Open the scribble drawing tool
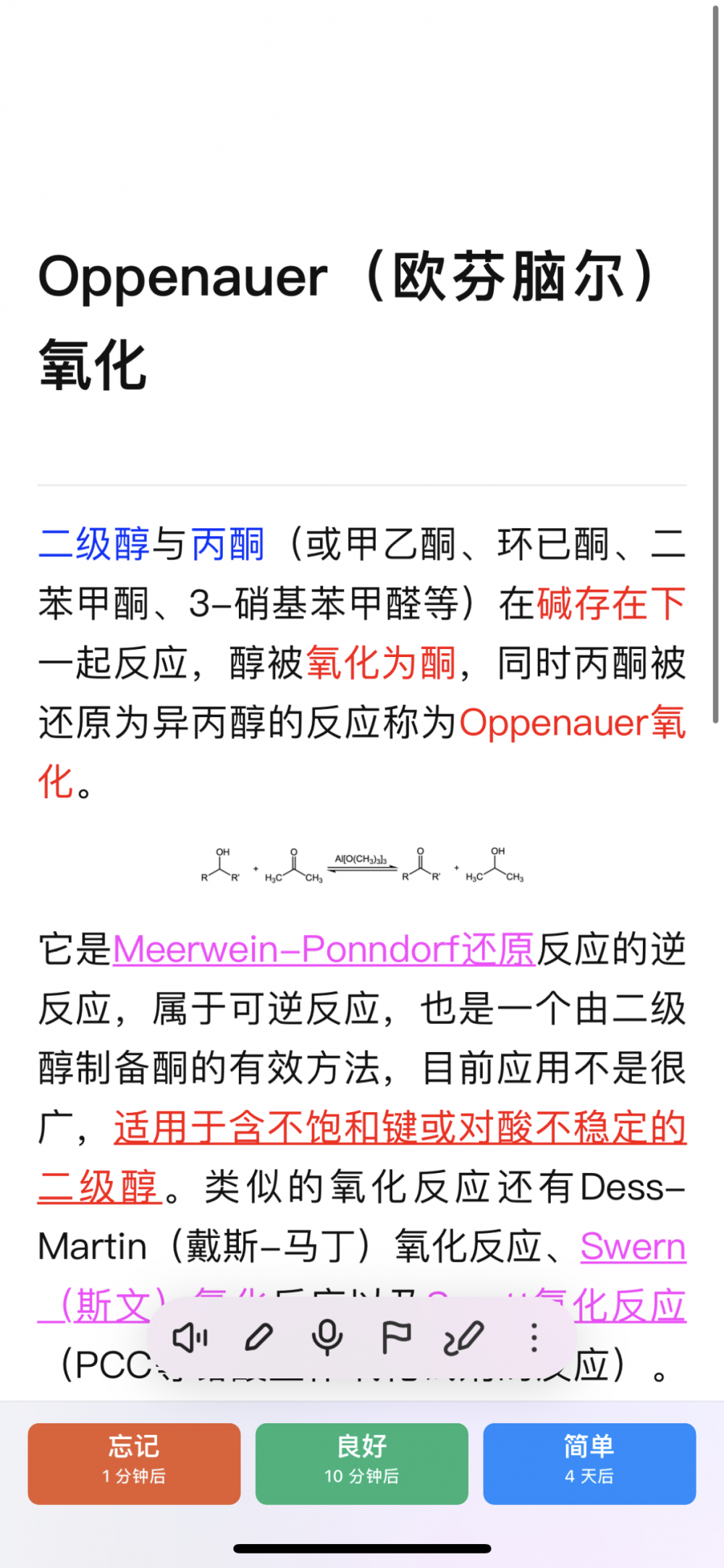Image resolution: width=724 pixels, height=1568 pixels. [x=463, y=1338]
